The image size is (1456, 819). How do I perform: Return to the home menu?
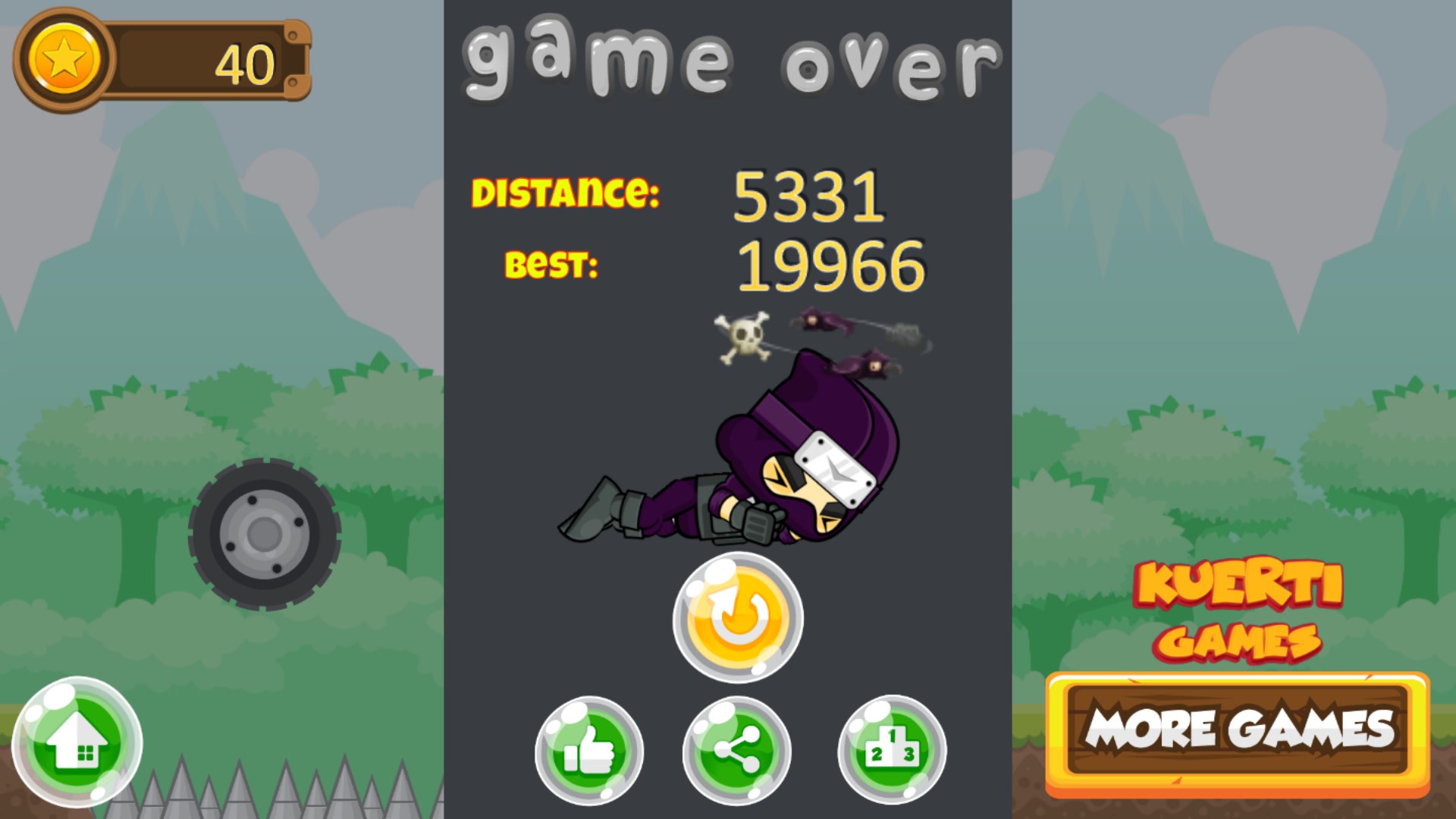[77, 743]
